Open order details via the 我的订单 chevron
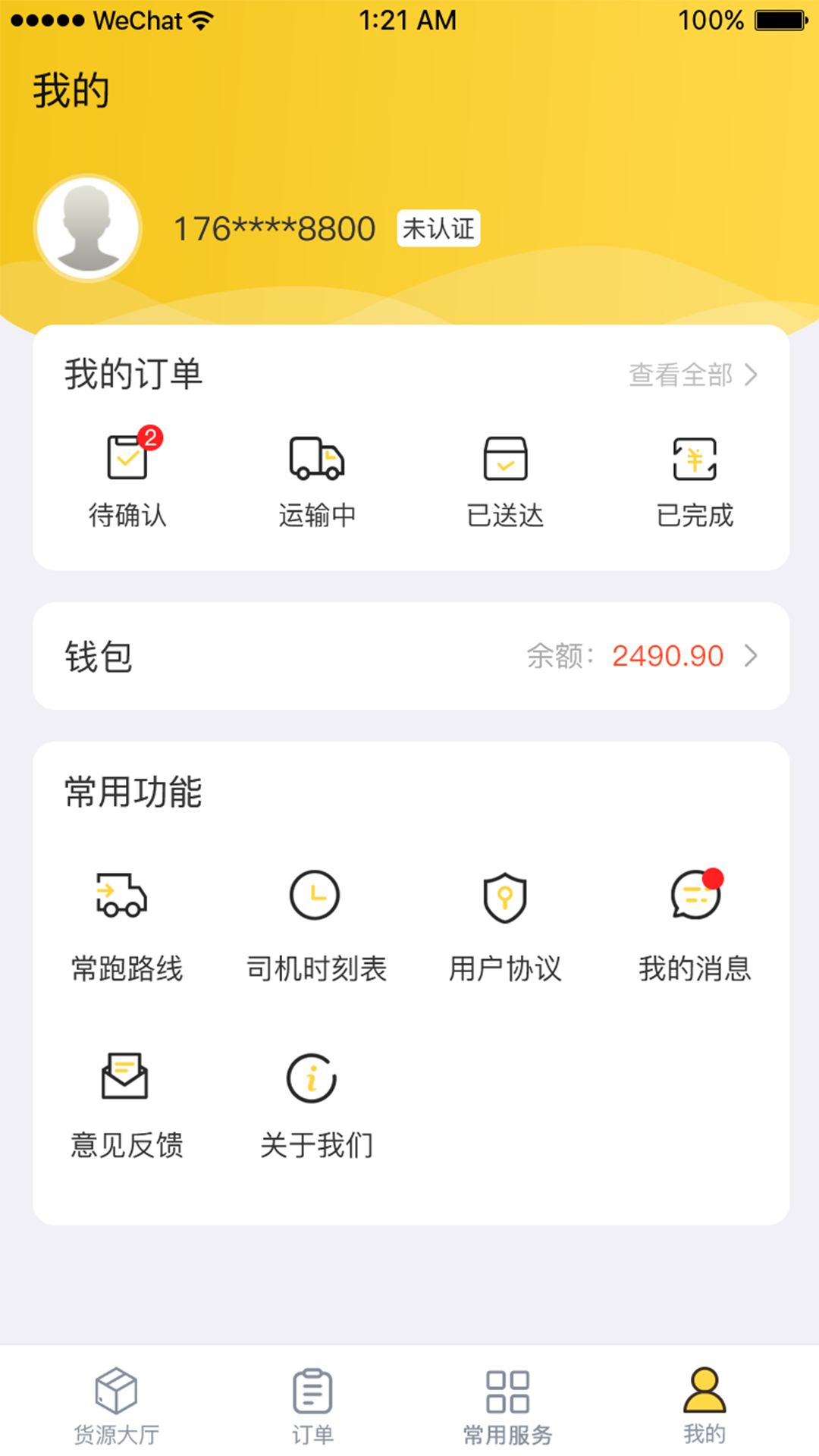The width and height of the screenshot is (819, 1456). click(752, 375)
